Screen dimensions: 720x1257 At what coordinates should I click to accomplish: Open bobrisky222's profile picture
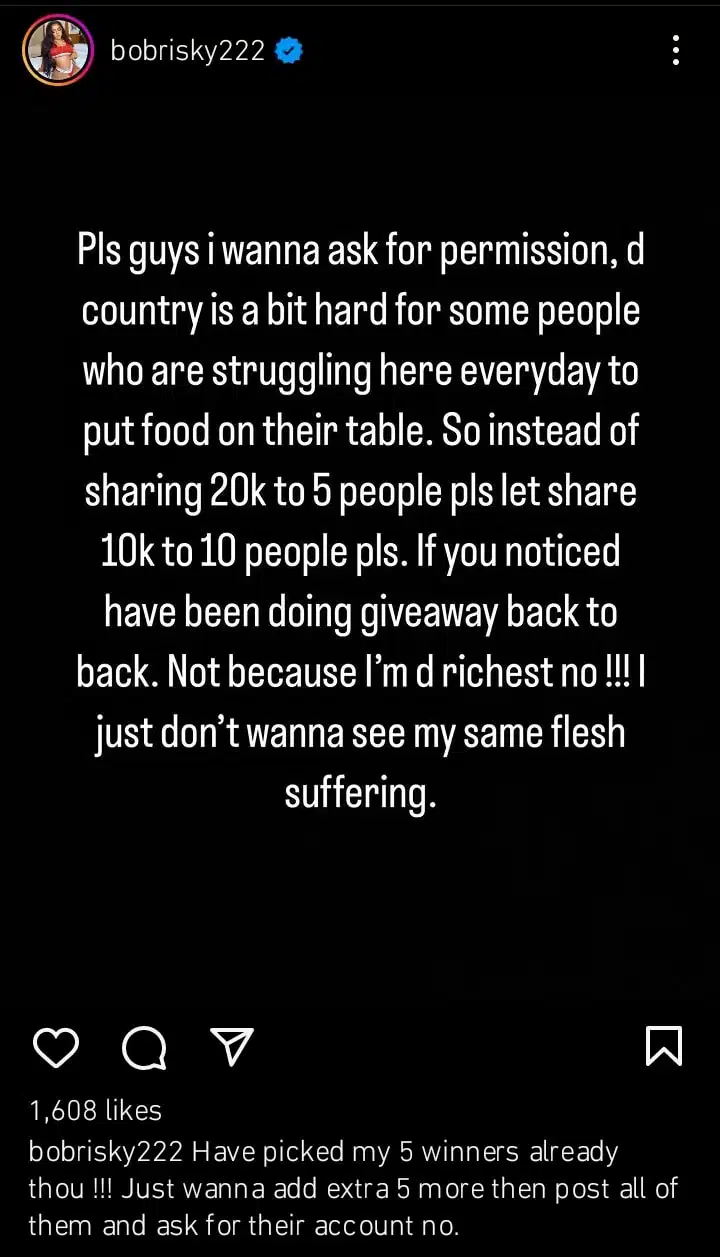pyautogui.click(x=57, y=50)
